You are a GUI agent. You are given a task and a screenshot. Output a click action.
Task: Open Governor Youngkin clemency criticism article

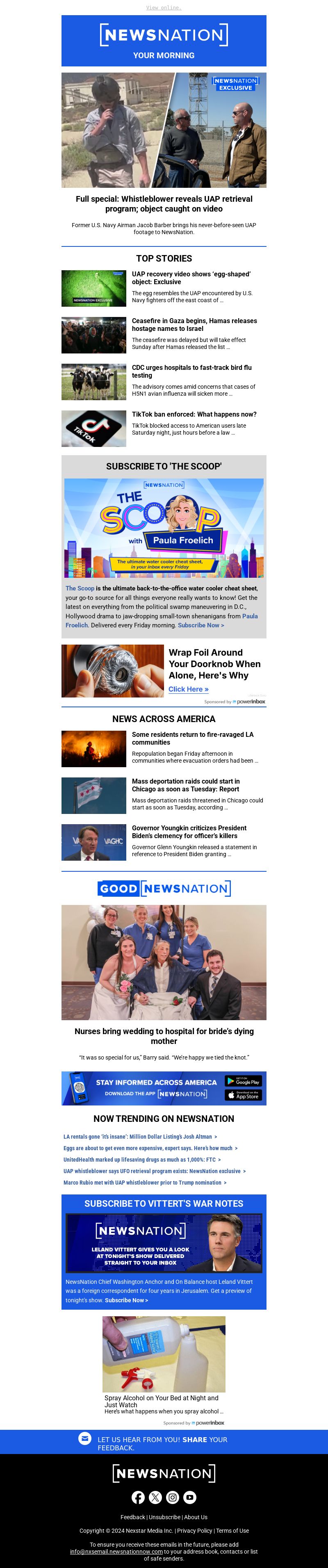coord(189,832)
